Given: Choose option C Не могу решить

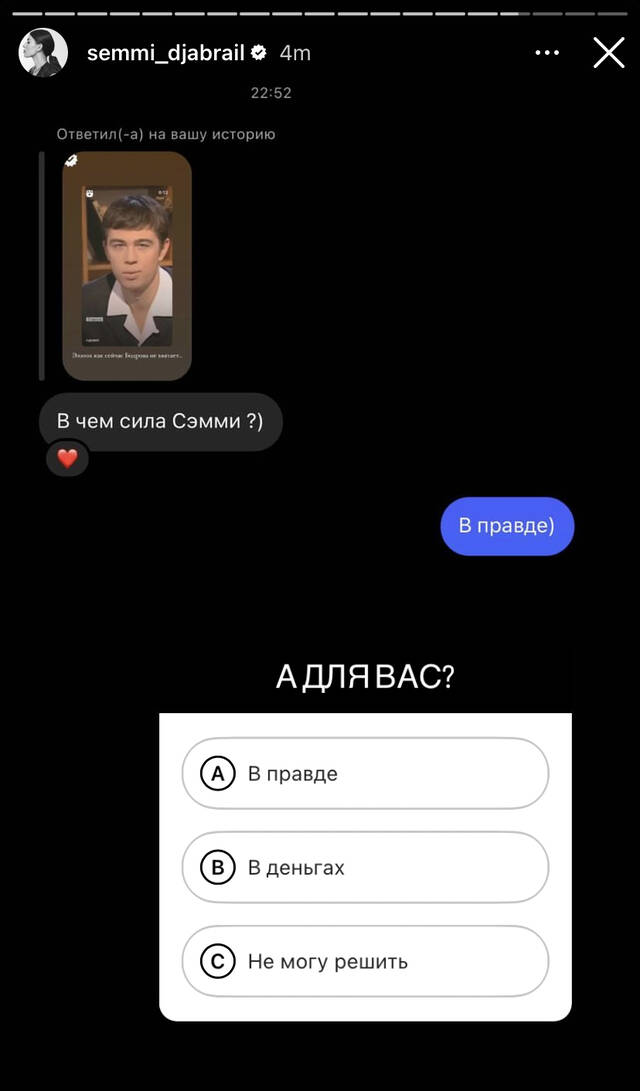Looking at the screenshot, I should tap(365, 961).
